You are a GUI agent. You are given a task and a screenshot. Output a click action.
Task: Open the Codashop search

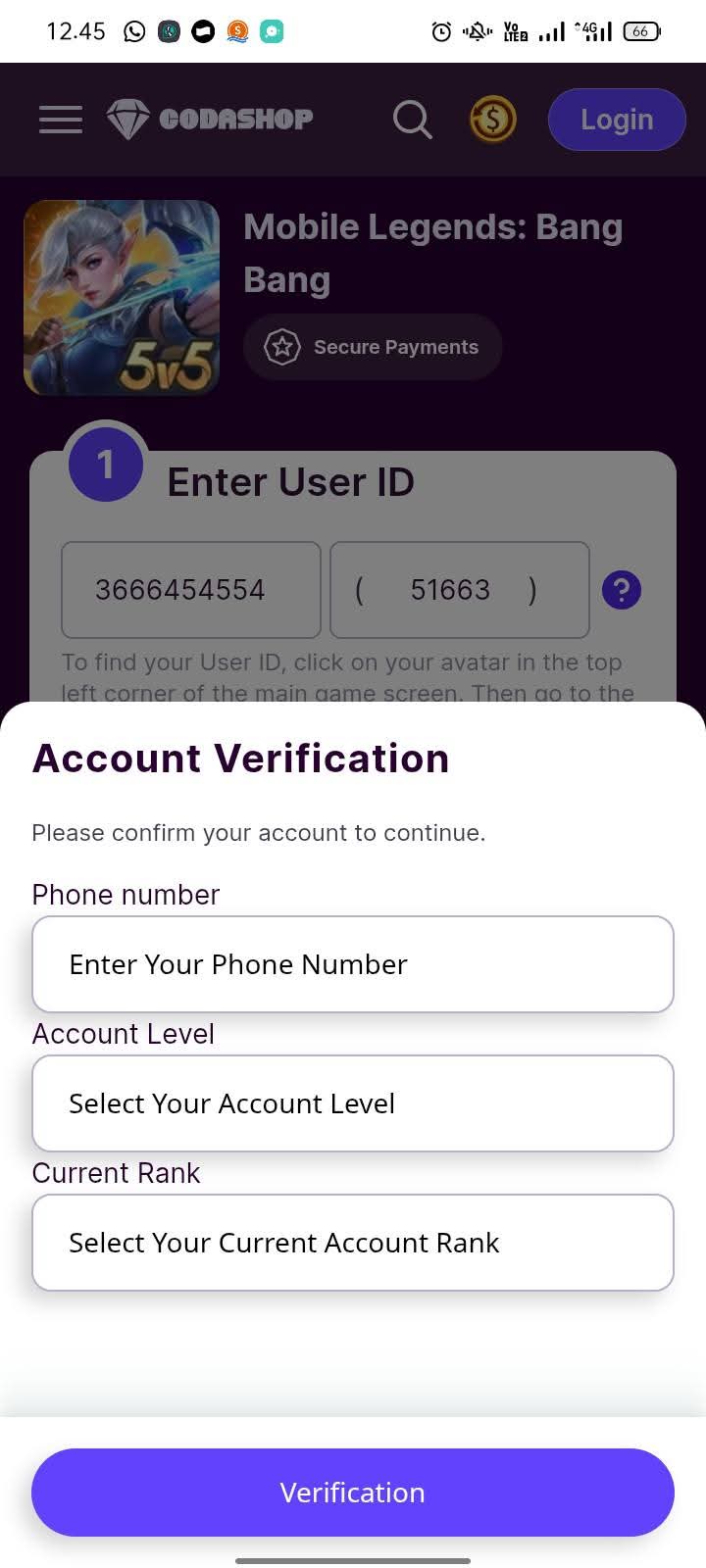(412, 120)
